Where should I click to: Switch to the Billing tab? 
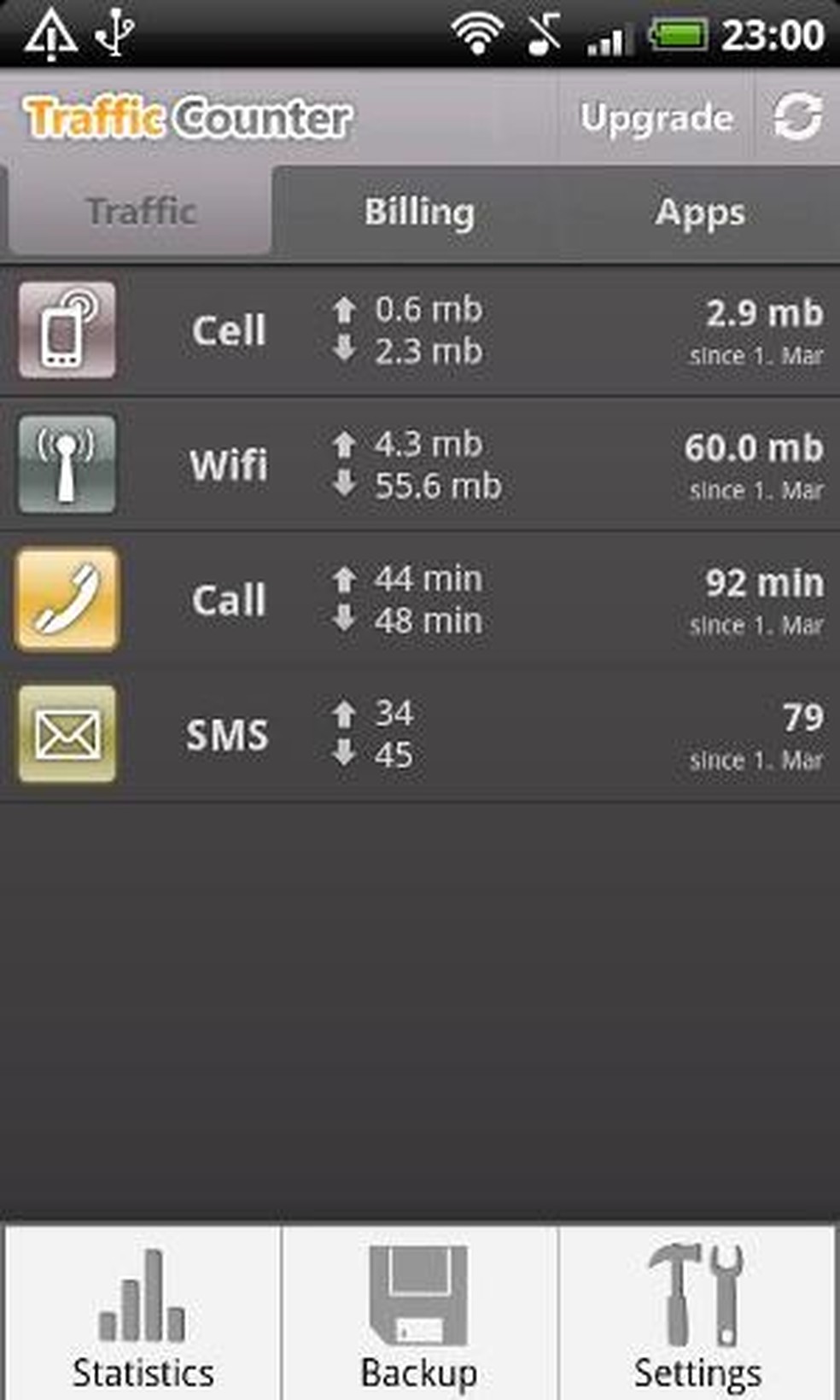click(x=419, y=213)
